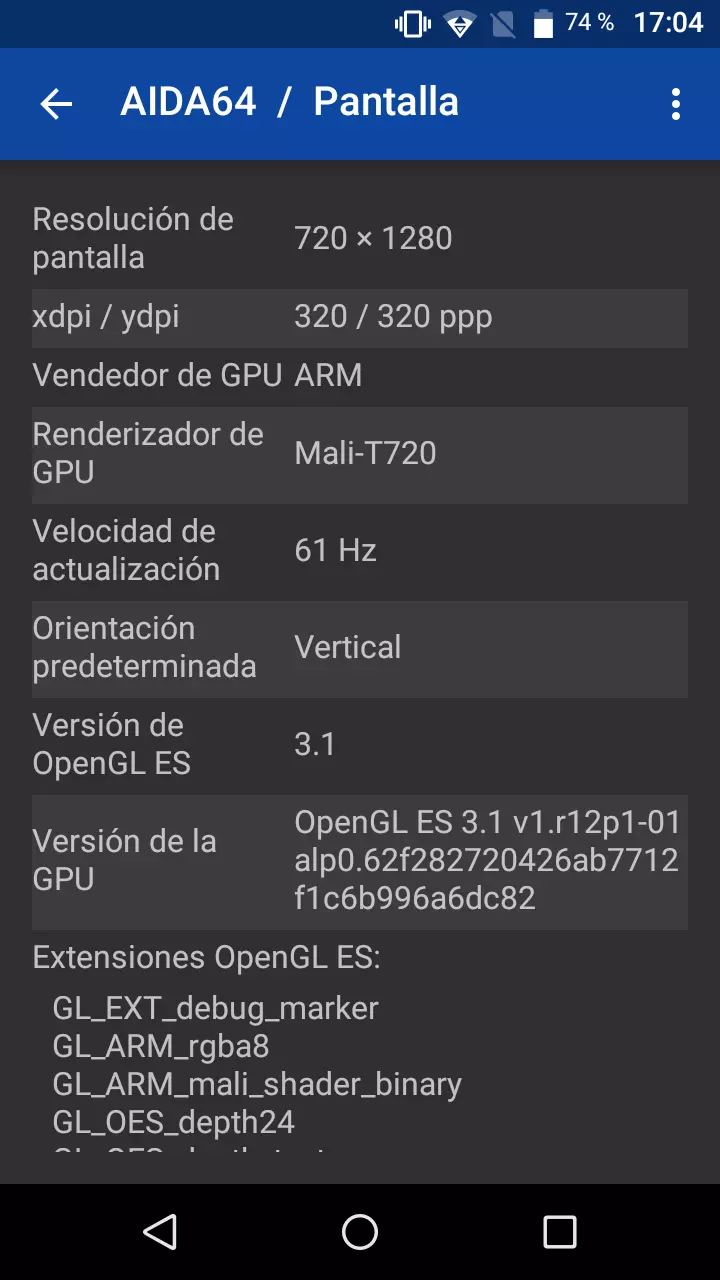Tap the SIM signal icon in status bar
Viewport: 720px width, 1280px height.
[x=502, y=24]
